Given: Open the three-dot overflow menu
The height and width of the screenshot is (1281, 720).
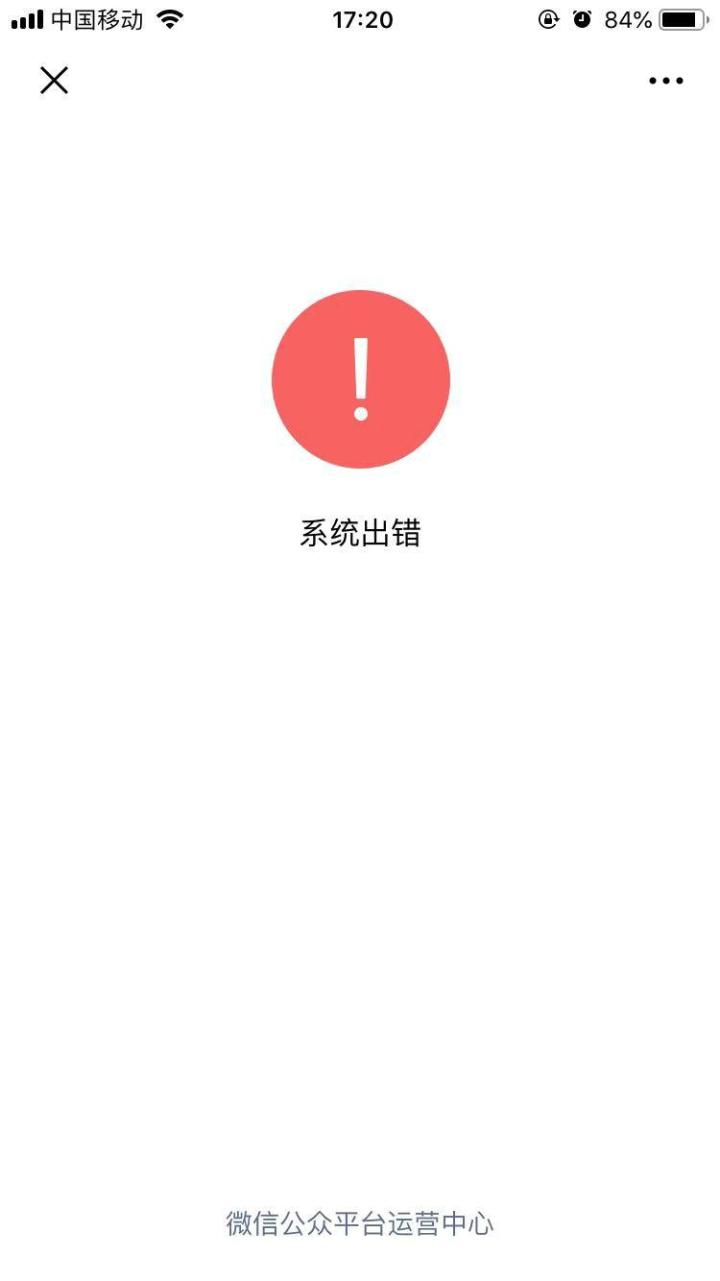Looking at the screenshot, I should pos(665,81).
